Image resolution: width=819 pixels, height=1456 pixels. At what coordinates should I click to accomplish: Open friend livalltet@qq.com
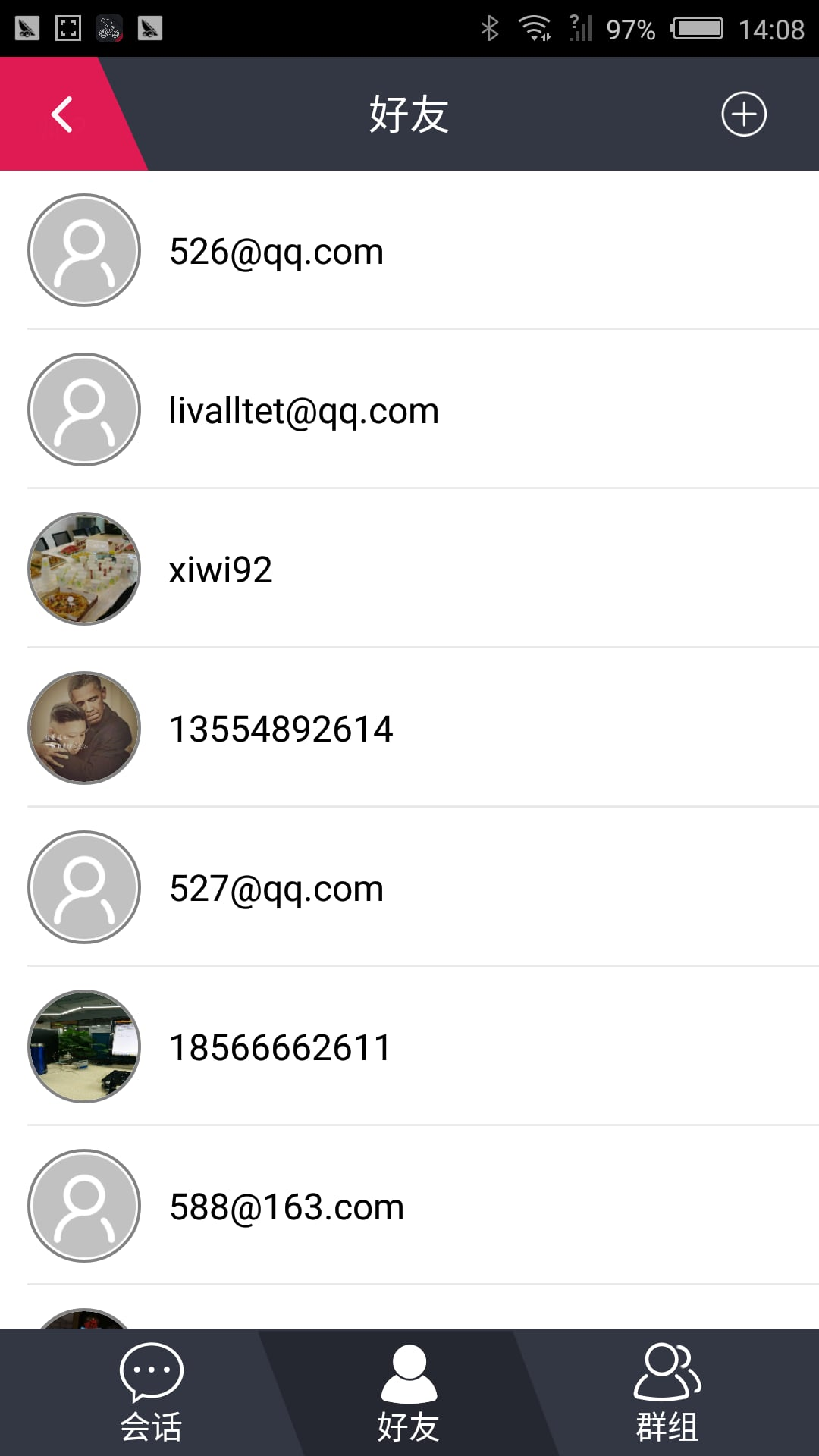point(409,410)
